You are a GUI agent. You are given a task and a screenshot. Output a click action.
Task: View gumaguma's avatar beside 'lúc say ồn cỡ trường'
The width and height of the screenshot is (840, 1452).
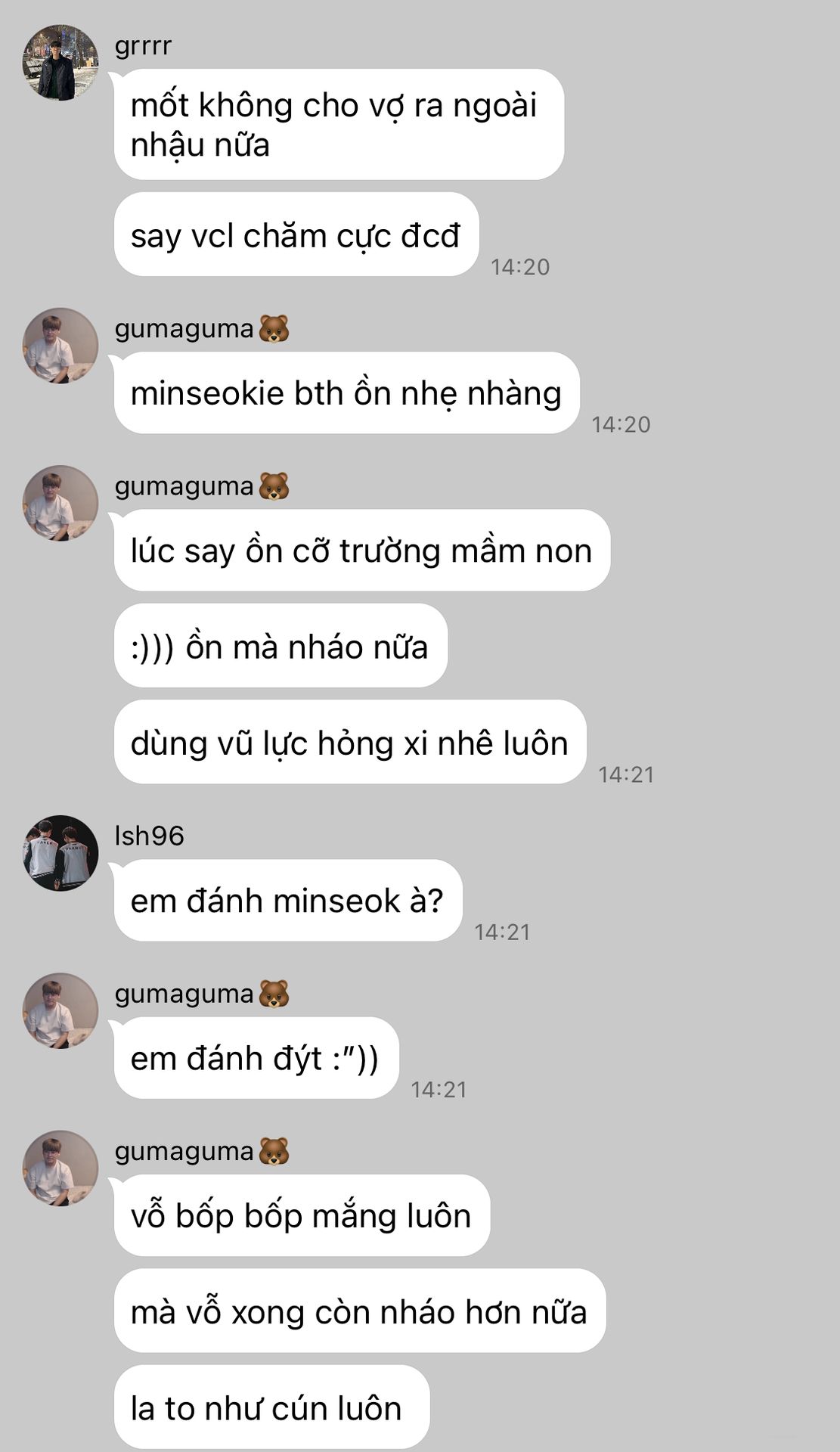click(60, 503)
